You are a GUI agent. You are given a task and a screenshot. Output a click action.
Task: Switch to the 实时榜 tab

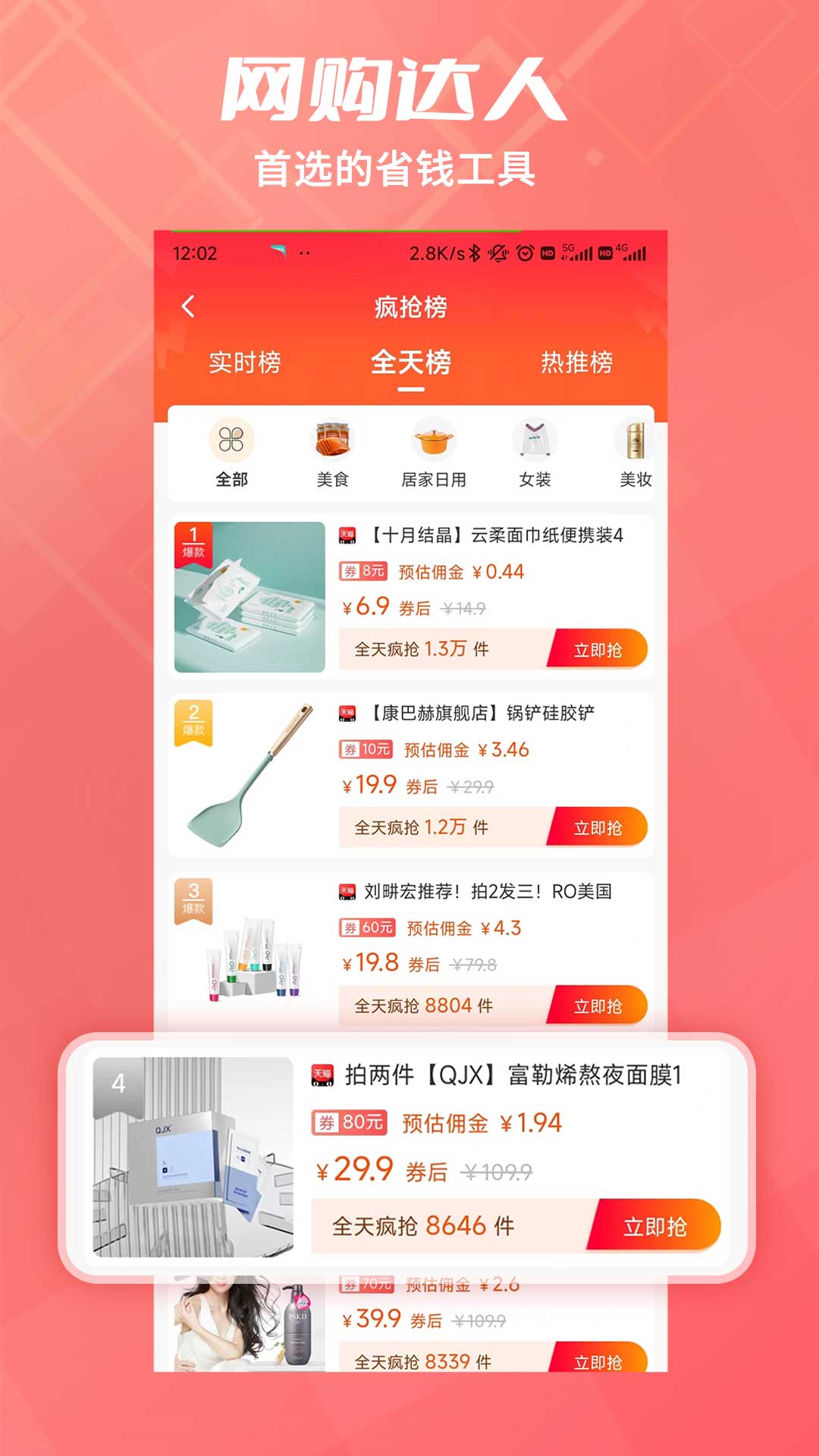(x=247, y=364)
